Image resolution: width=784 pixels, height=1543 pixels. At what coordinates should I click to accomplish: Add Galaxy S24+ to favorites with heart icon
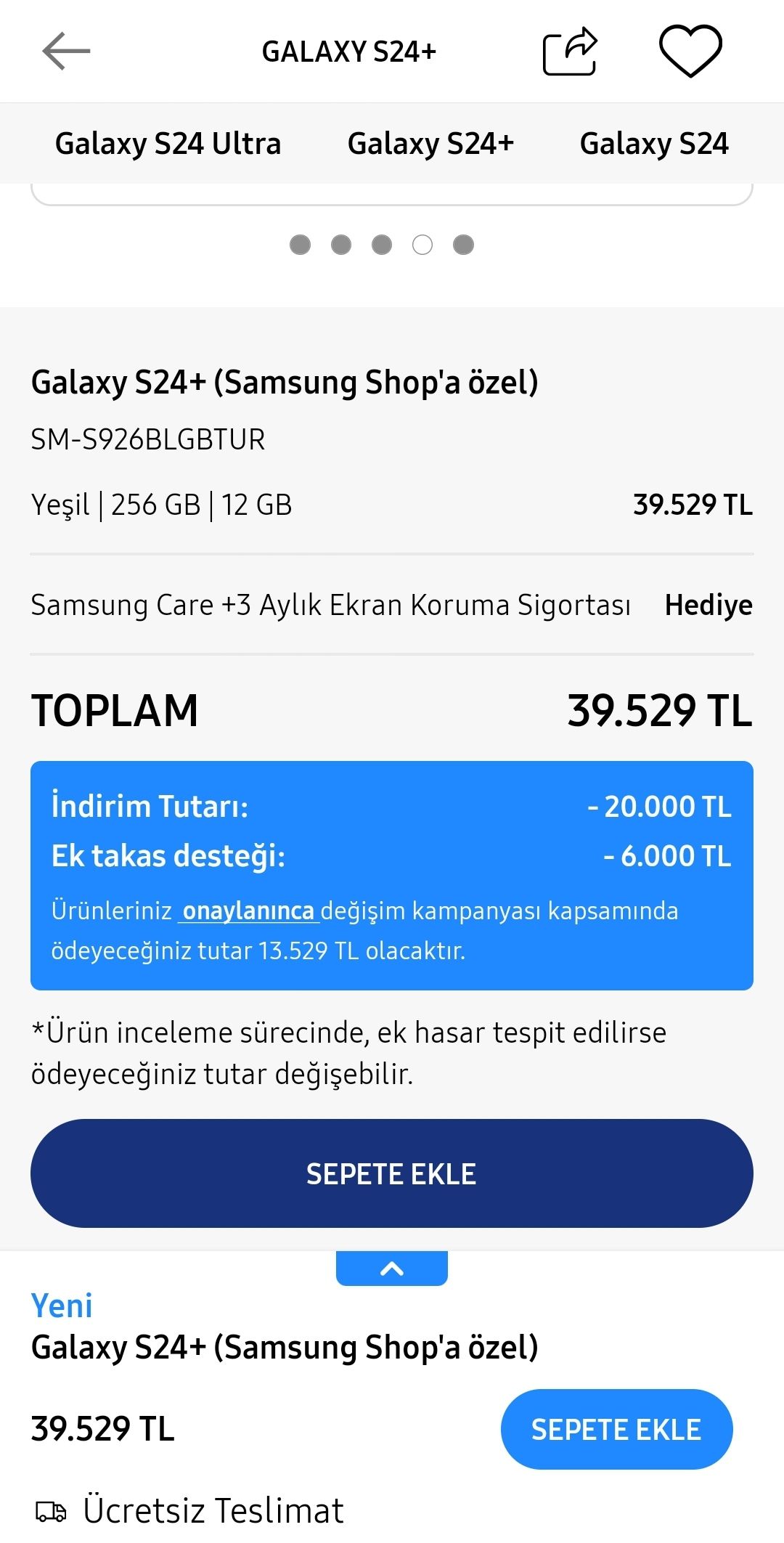690,51
